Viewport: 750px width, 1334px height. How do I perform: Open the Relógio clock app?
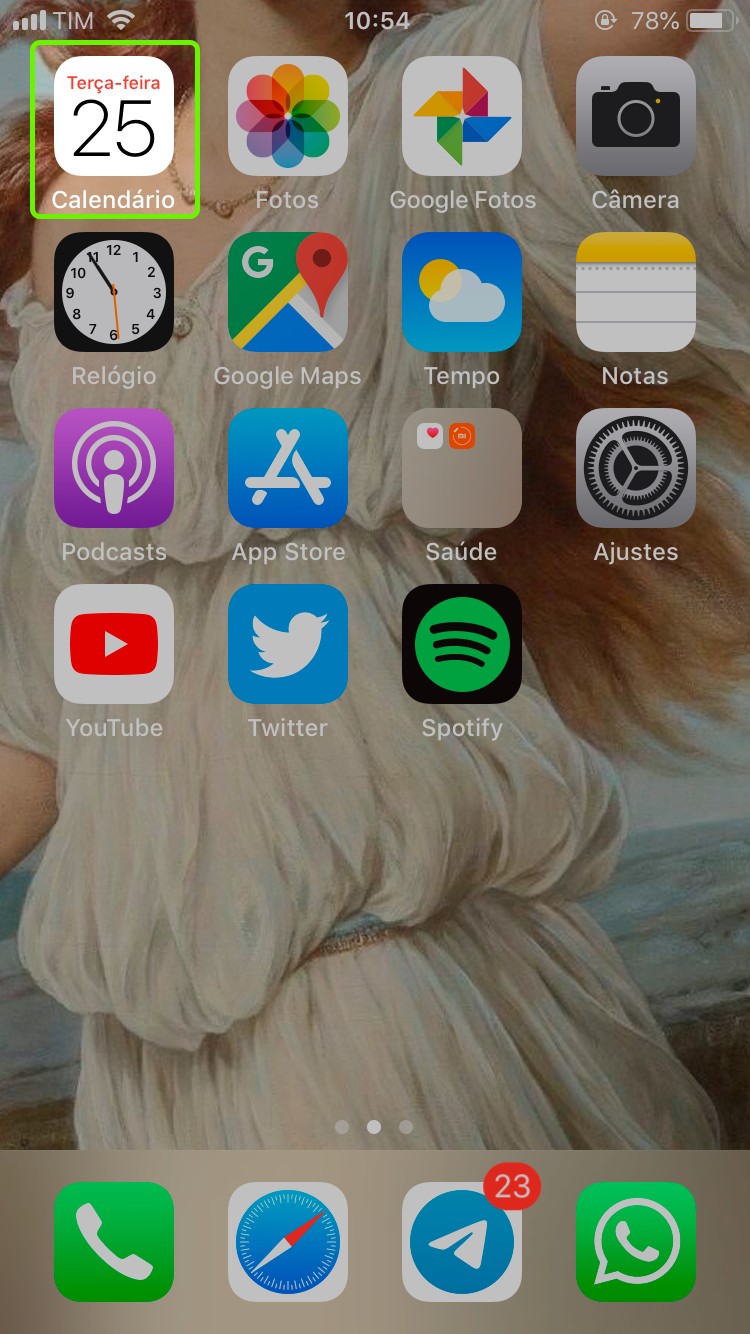coord(114,292)
